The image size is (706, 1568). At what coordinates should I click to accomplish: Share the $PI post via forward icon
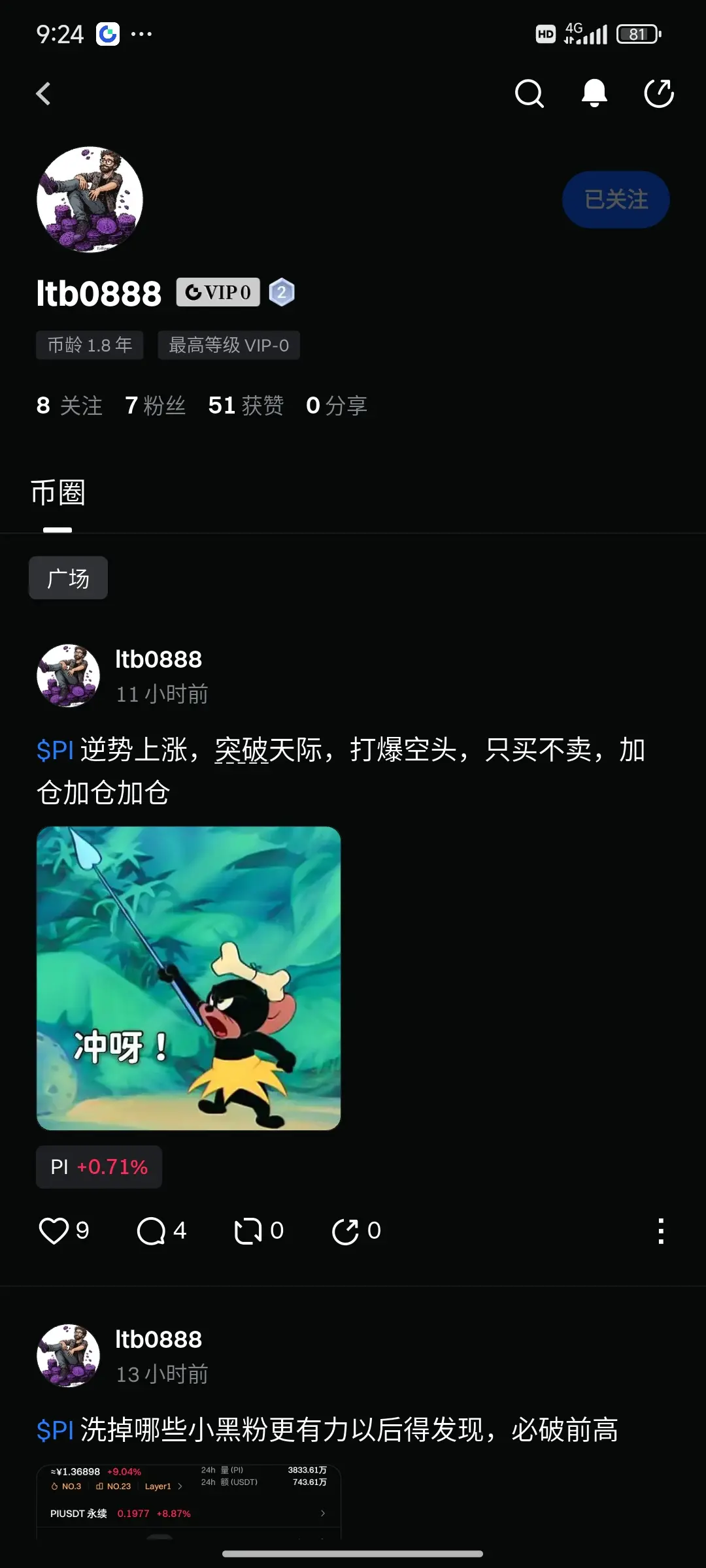click(346, 1230)
